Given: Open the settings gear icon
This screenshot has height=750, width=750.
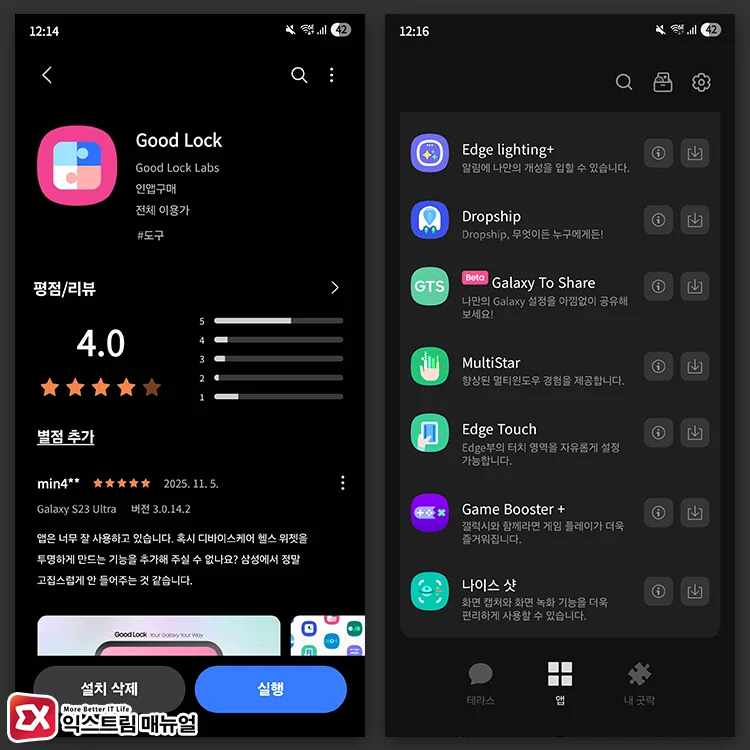Looking at the screenshot, I should coord(701,83).
